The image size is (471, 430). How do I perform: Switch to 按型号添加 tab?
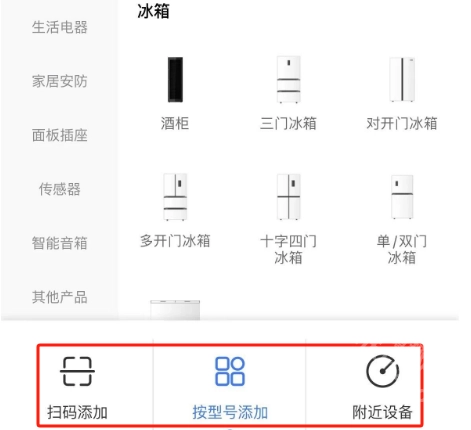[230, 388]
